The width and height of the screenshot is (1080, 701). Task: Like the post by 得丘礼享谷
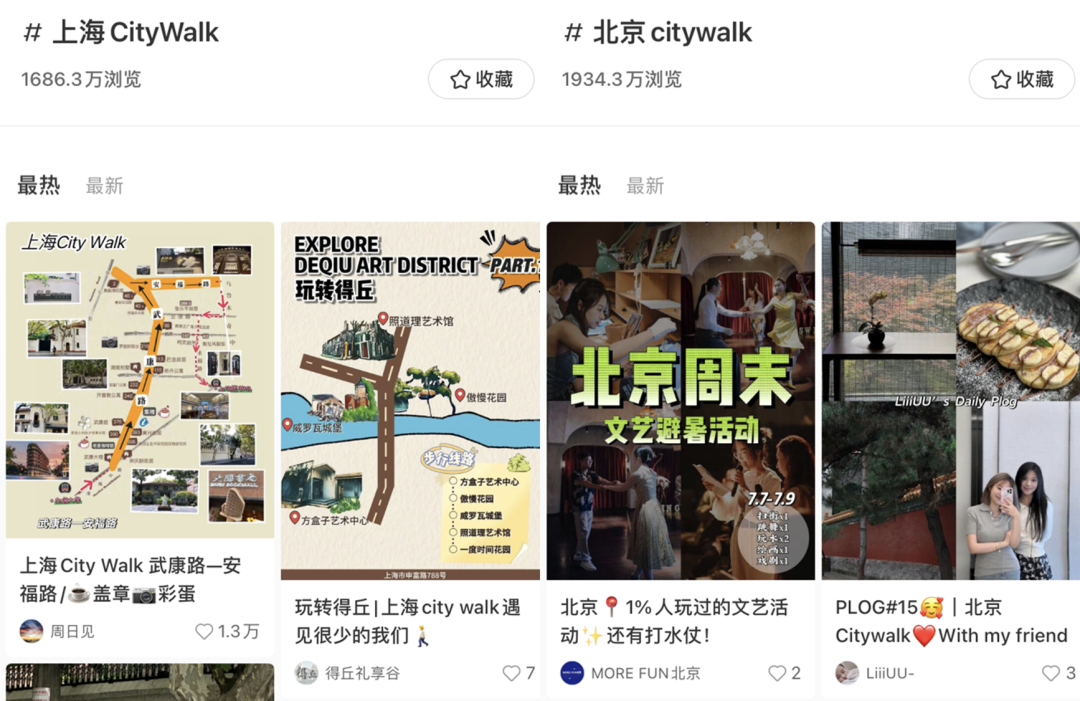click(512, 673)
